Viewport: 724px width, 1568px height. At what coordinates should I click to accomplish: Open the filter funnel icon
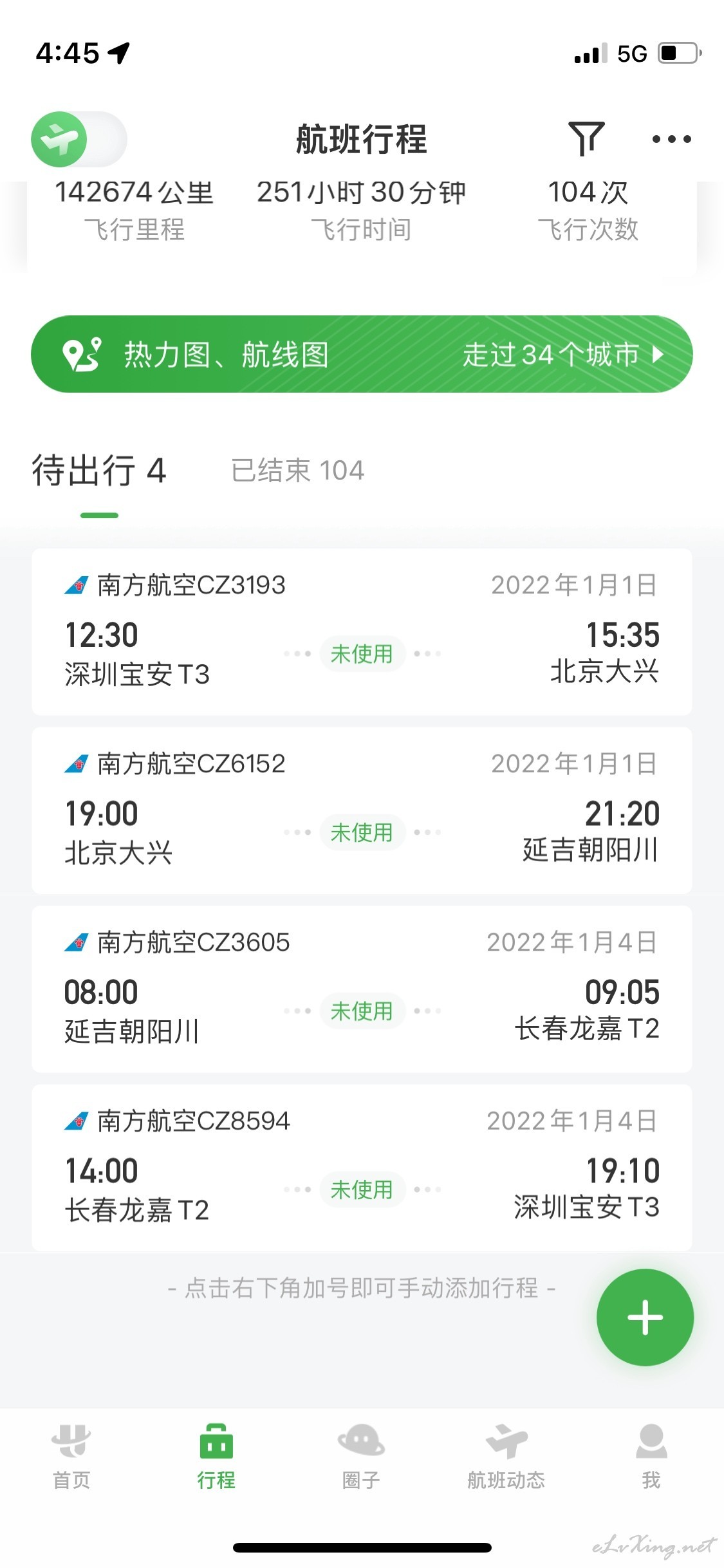click(x=586, y=138)
